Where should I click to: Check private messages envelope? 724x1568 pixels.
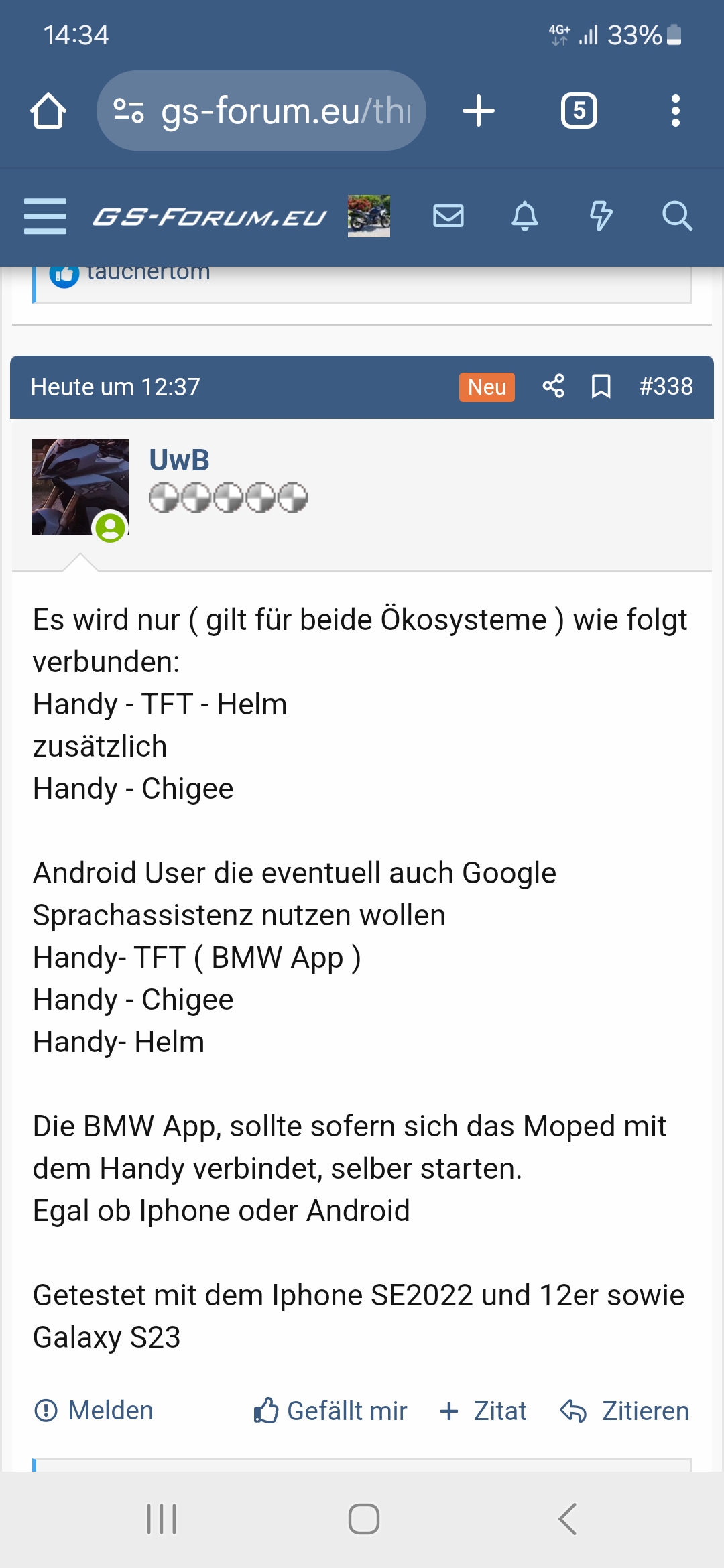(448, 216)
